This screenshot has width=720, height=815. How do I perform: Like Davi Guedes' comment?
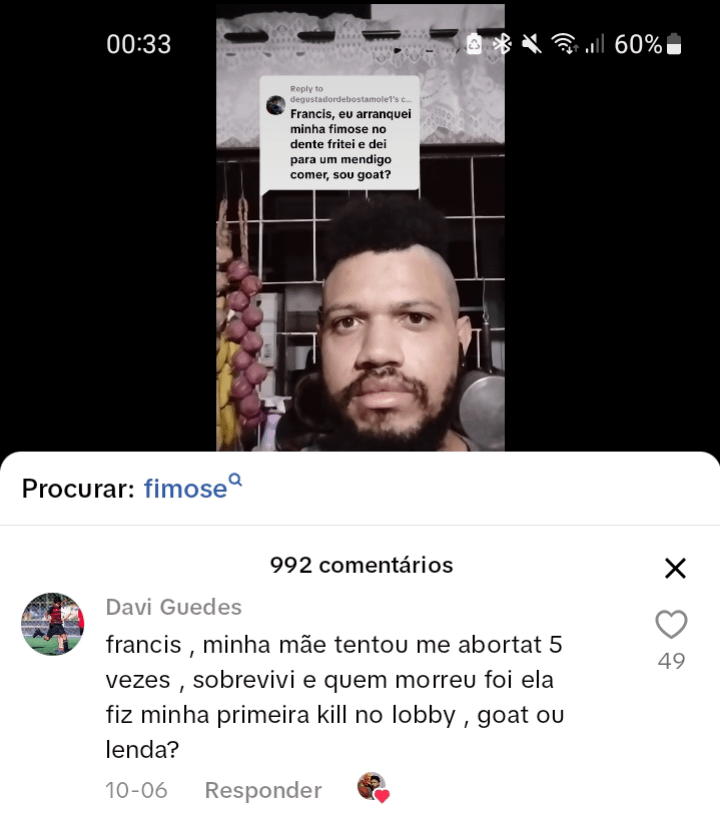(671, 626)
